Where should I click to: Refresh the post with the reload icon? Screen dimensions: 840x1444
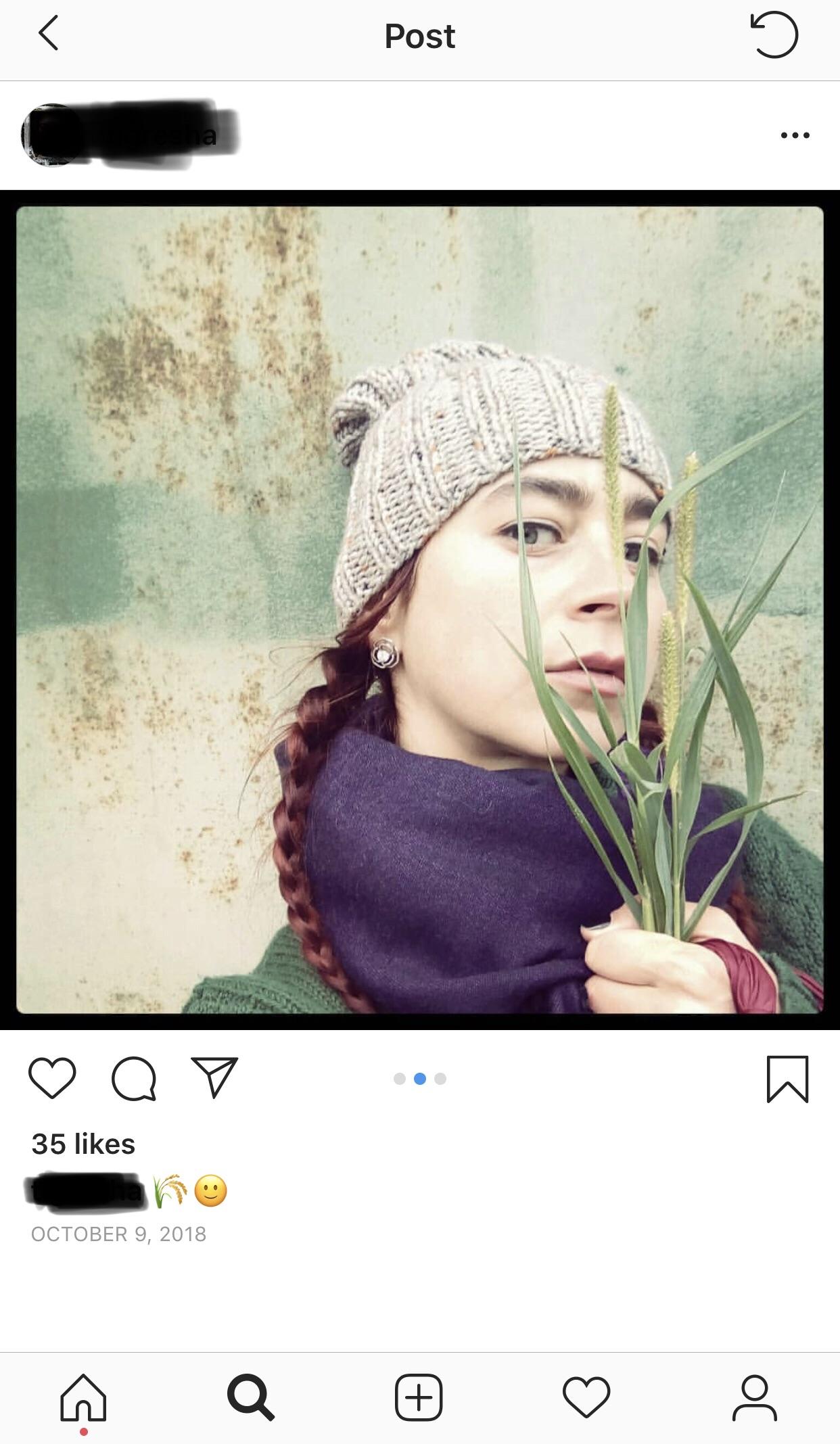pos(774,35)
